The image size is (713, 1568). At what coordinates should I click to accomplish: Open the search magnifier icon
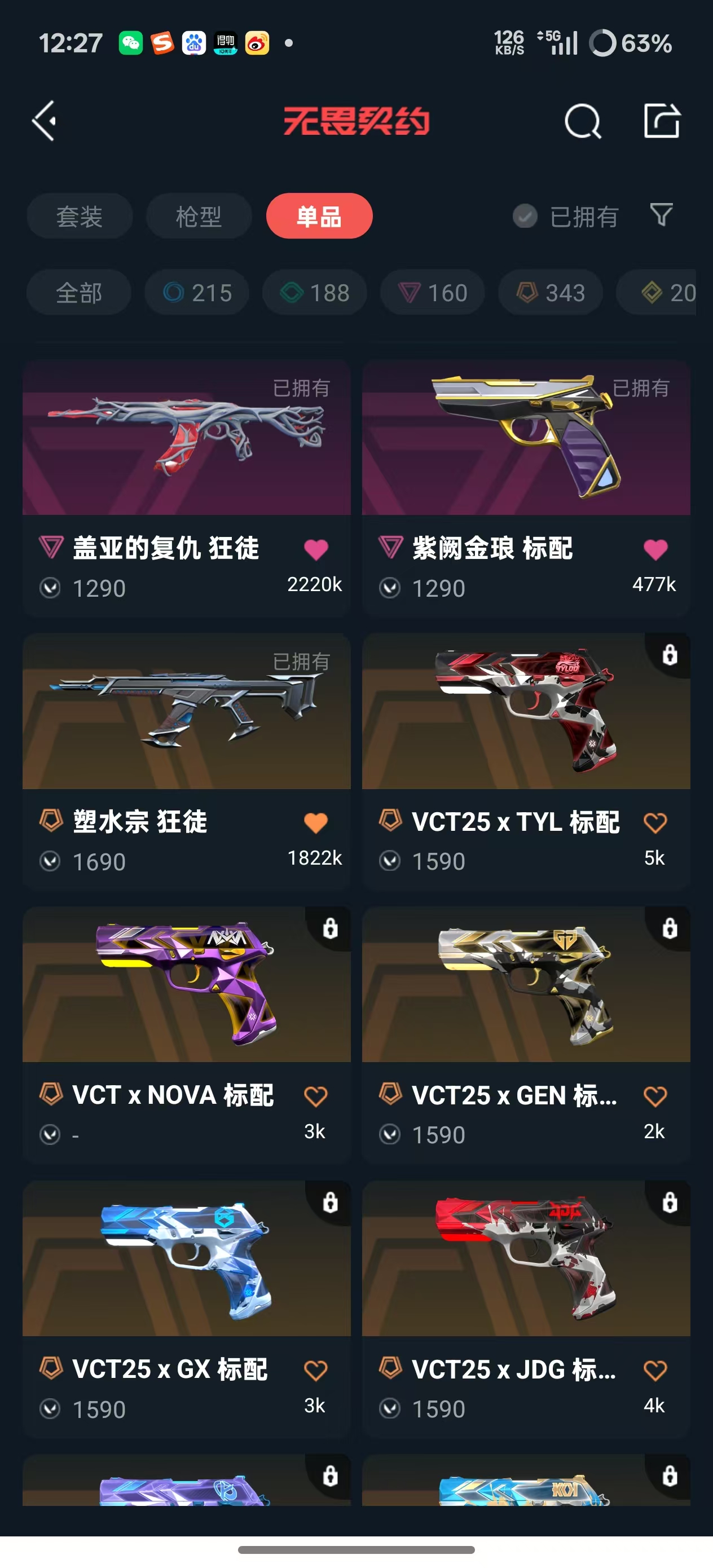(583, 121)
